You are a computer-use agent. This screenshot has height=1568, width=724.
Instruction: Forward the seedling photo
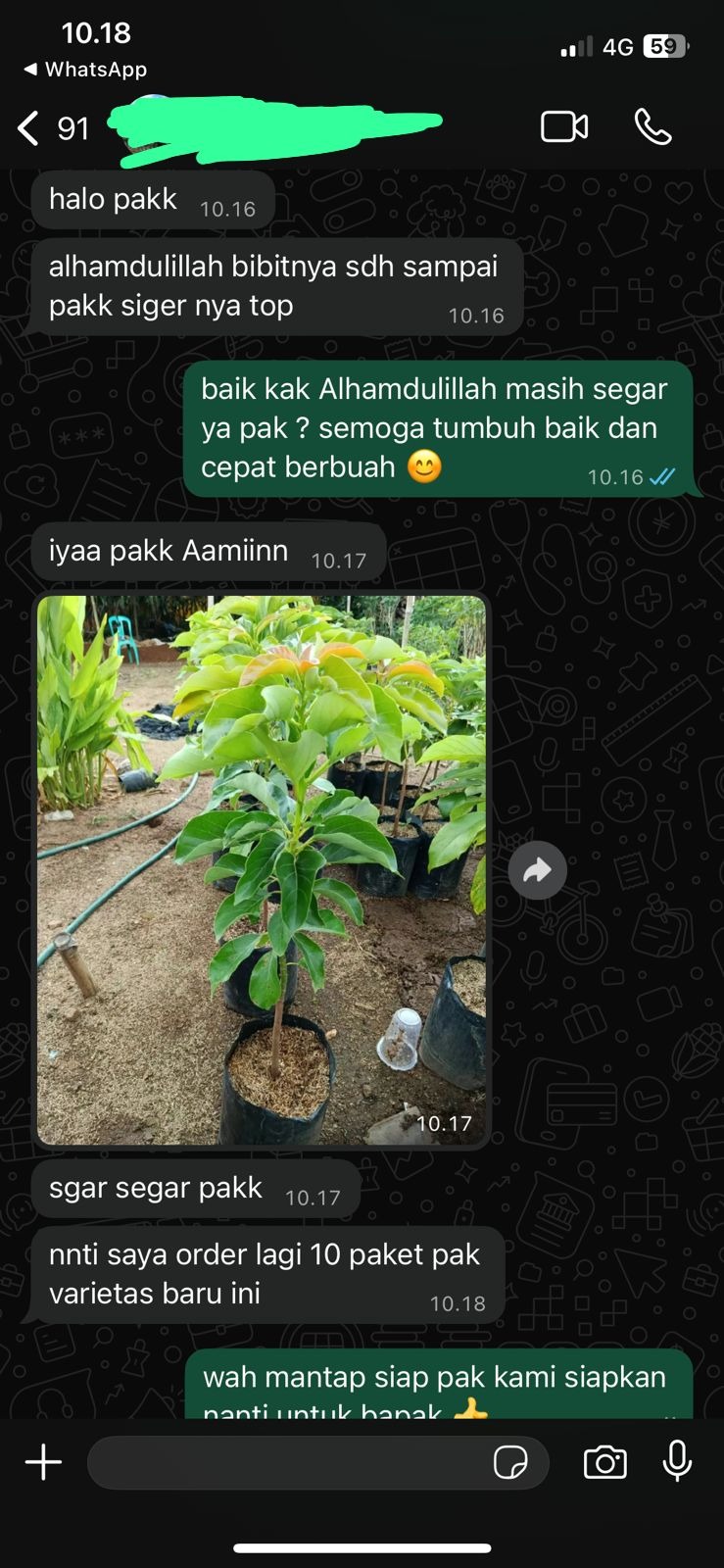click(x=537, y=870)
